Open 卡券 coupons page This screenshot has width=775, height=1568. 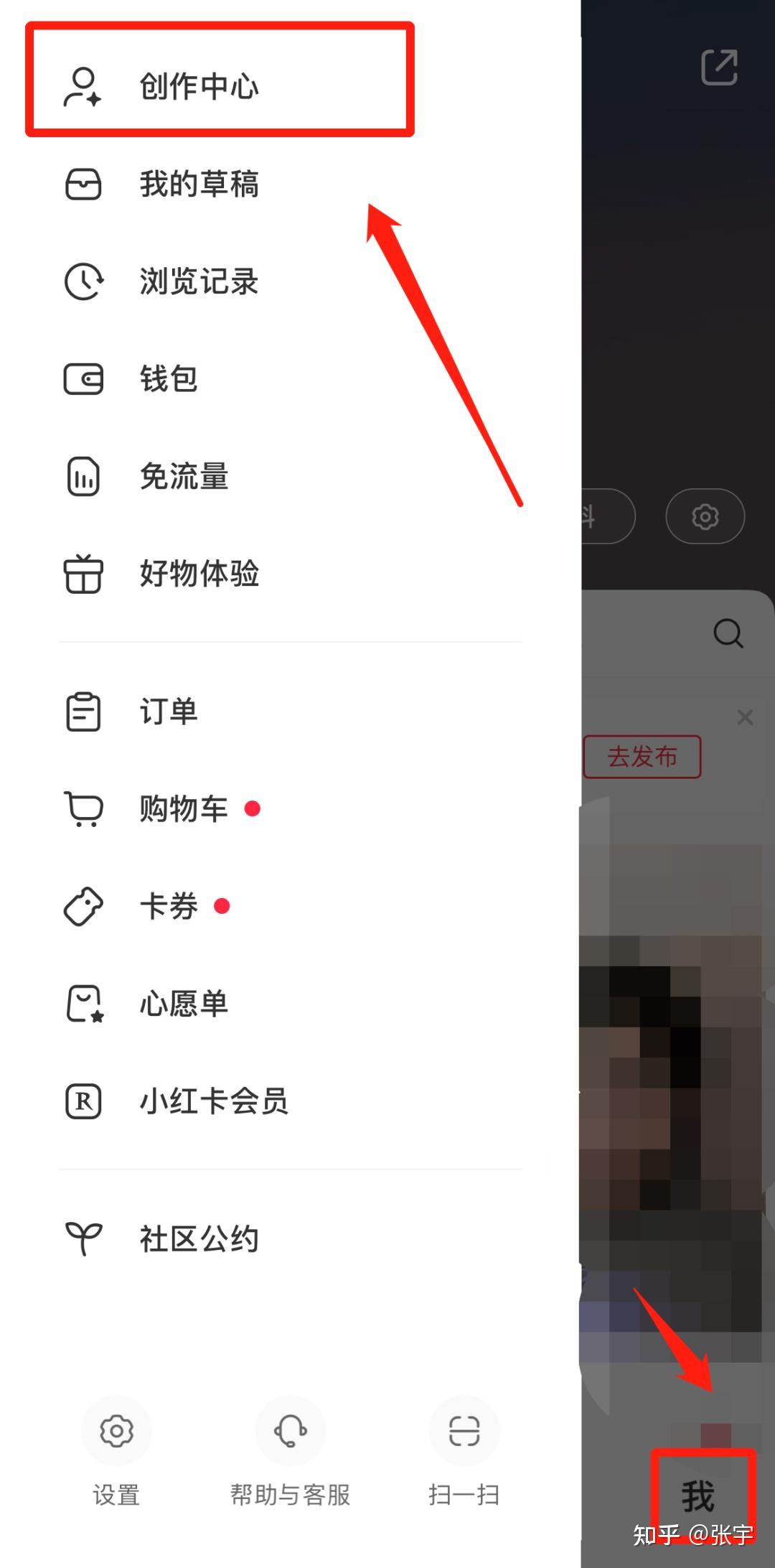168,906
